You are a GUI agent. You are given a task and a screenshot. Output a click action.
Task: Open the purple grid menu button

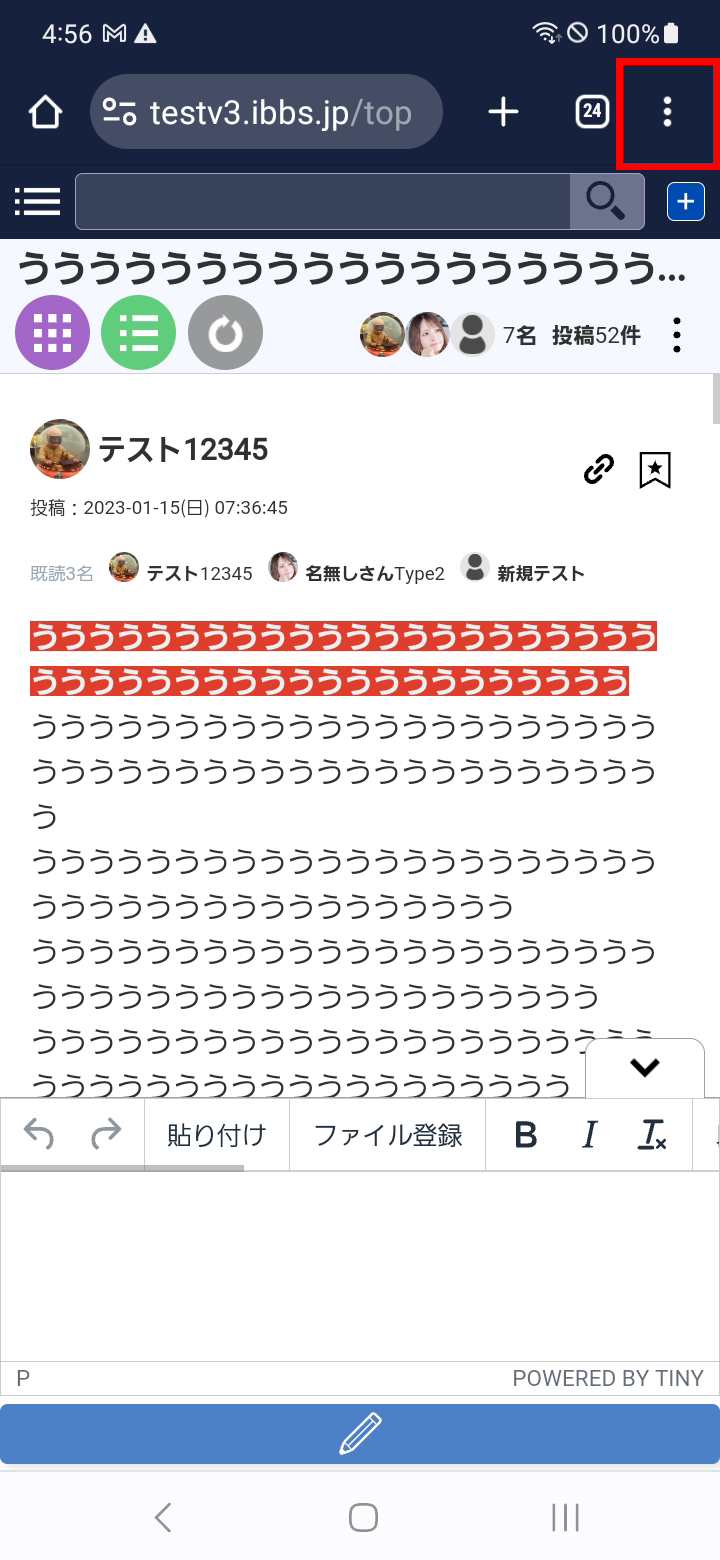53,333
